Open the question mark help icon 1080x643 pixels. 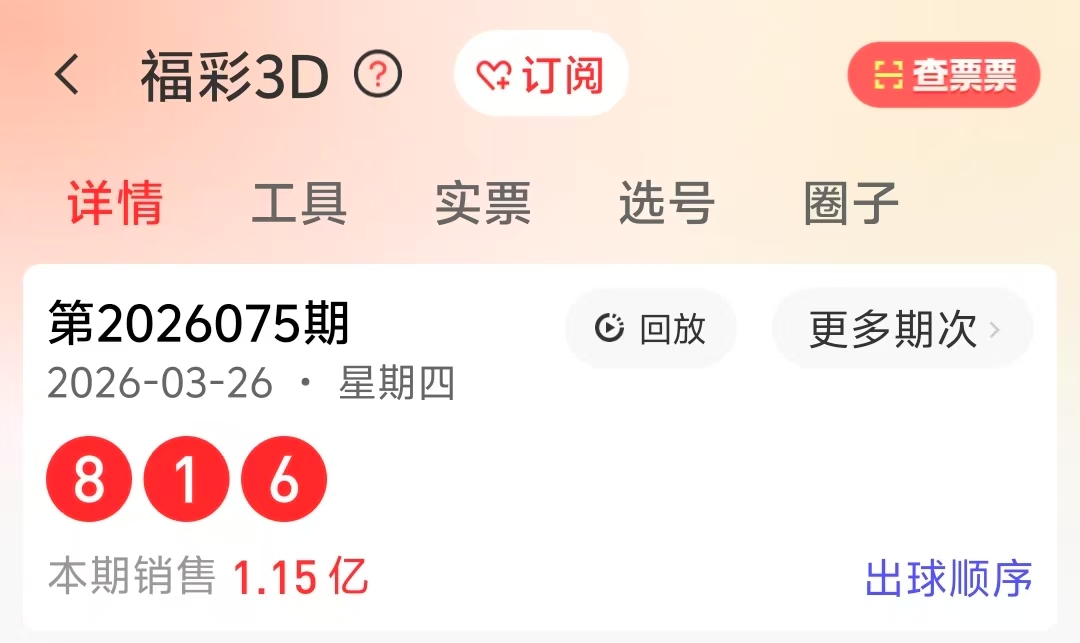tap(379, 74)
